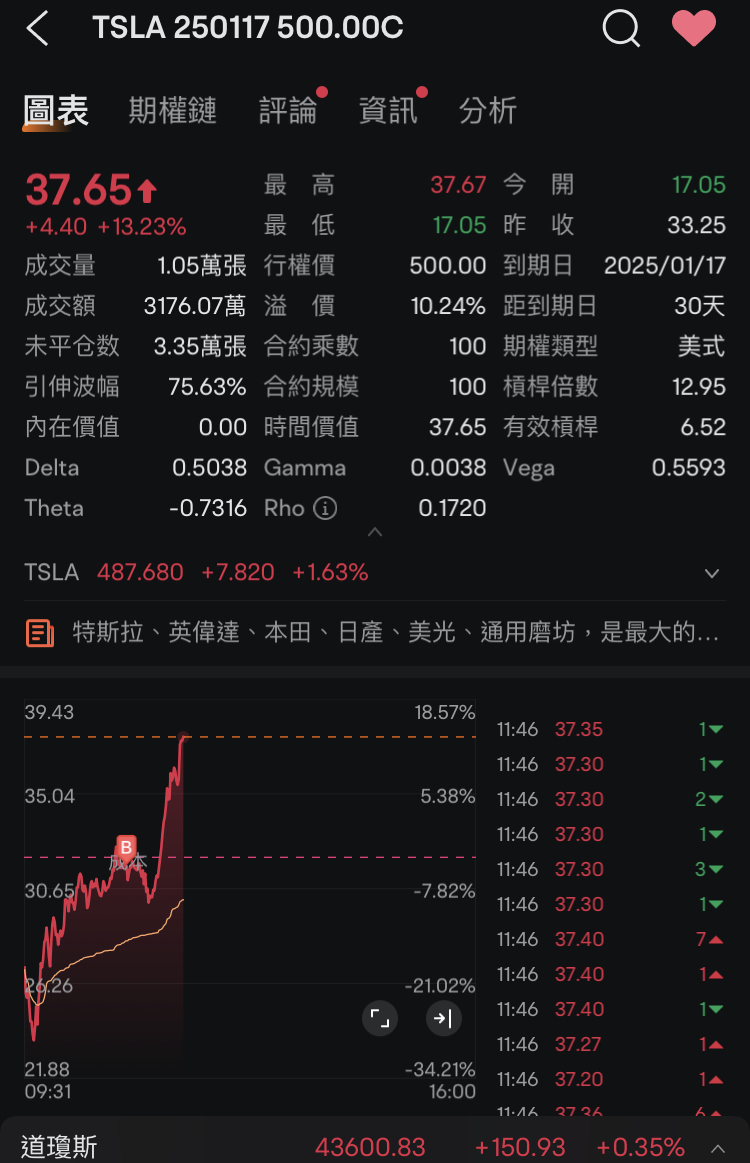
Task: Select the 圖表 tab
Action: coord(56,110)
